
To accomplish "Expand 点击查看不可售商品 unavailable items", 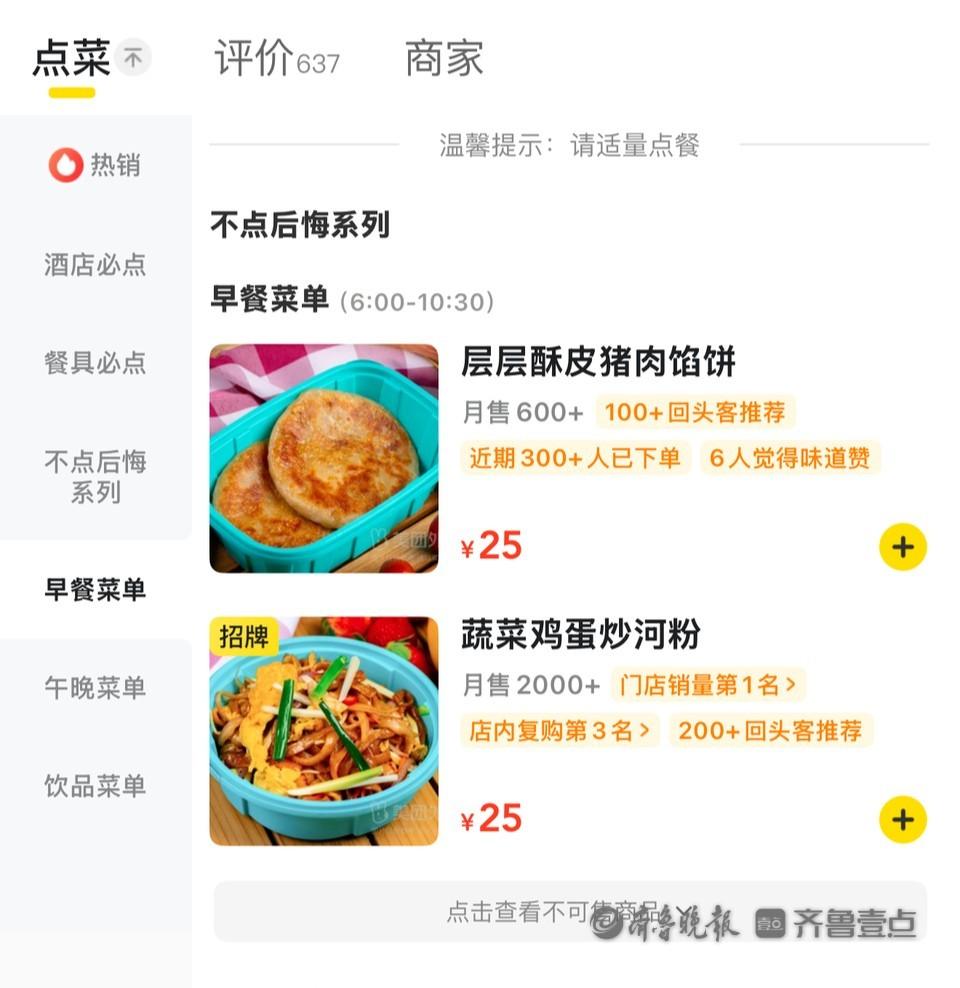I will 570,911.
